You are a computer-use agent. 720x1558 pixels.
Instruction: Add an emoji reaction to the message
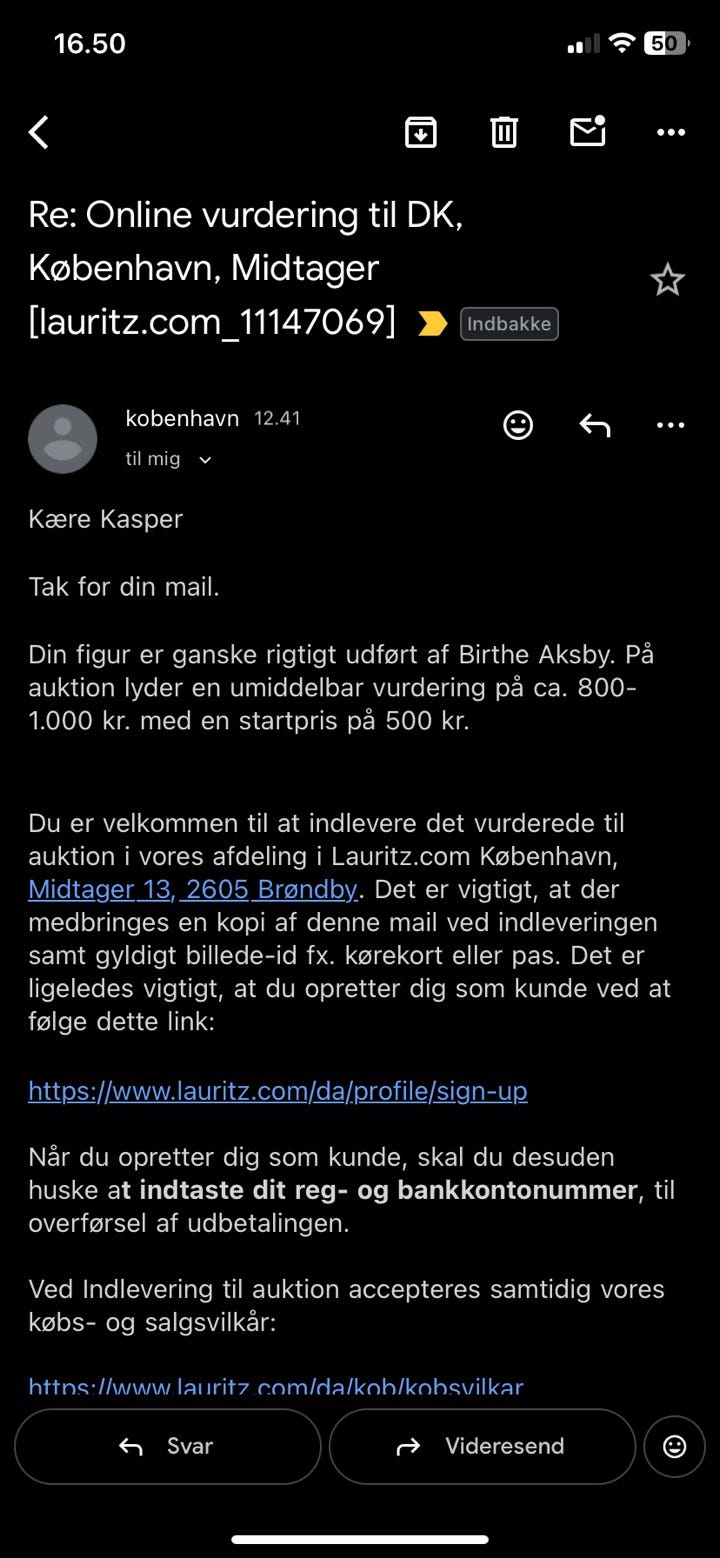[x=517, y=425]
